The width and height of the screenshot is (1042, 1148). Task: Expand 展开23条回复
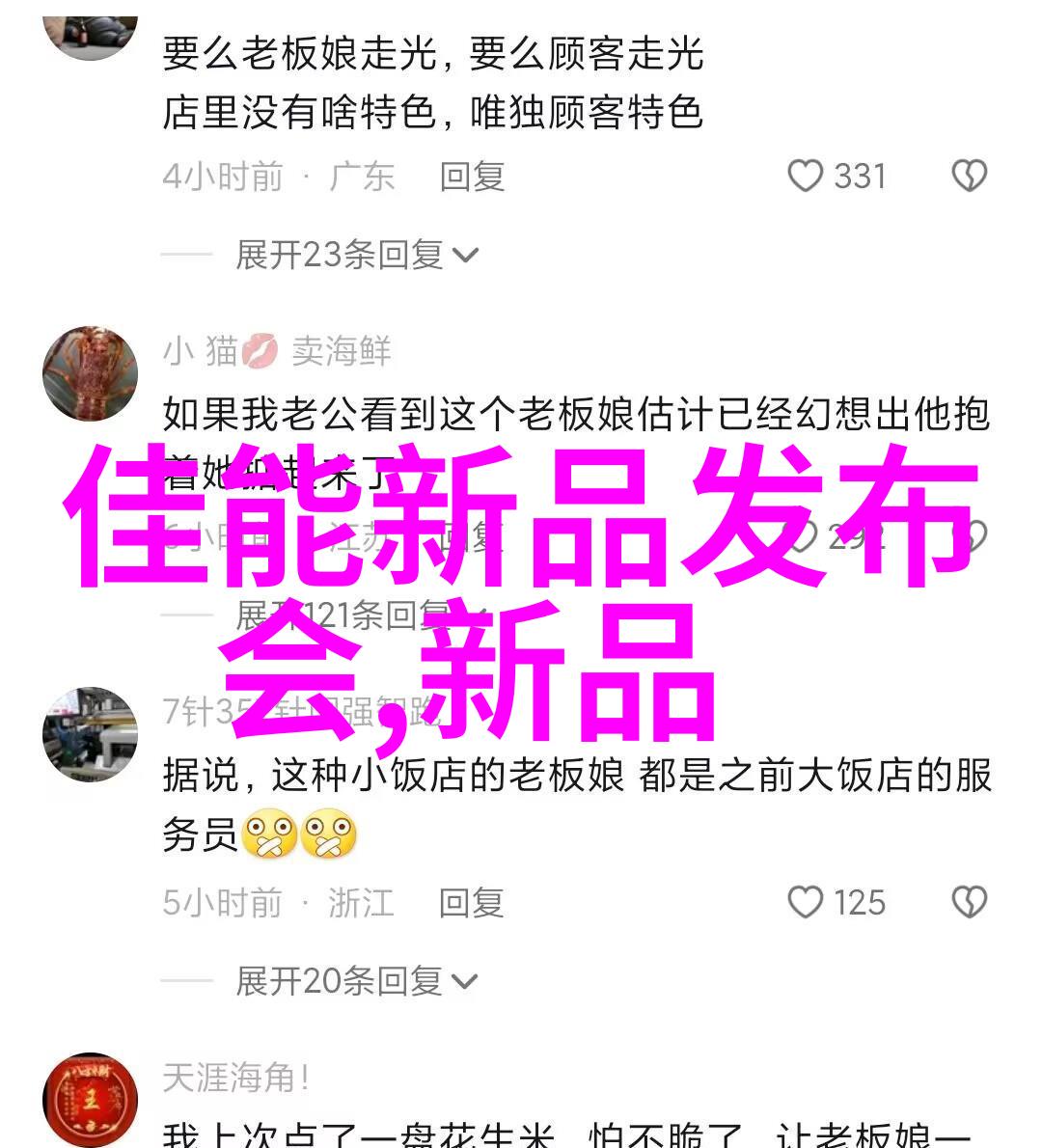coord(357,255)
